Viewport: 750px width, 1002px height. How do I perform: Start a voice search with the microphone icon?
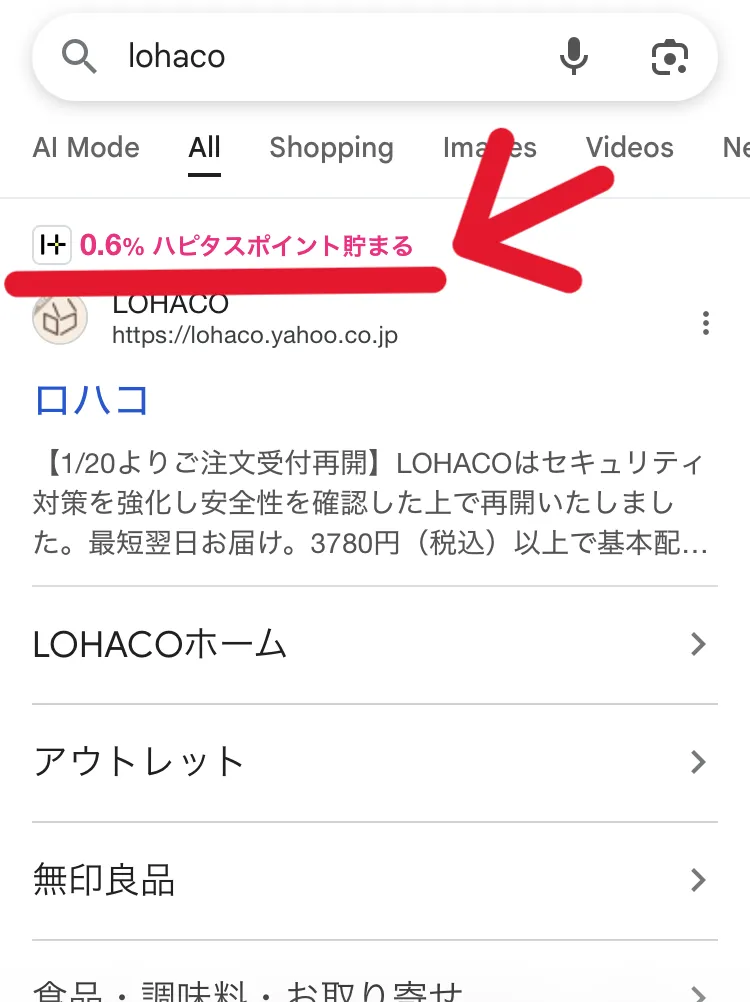click(573, 57)
